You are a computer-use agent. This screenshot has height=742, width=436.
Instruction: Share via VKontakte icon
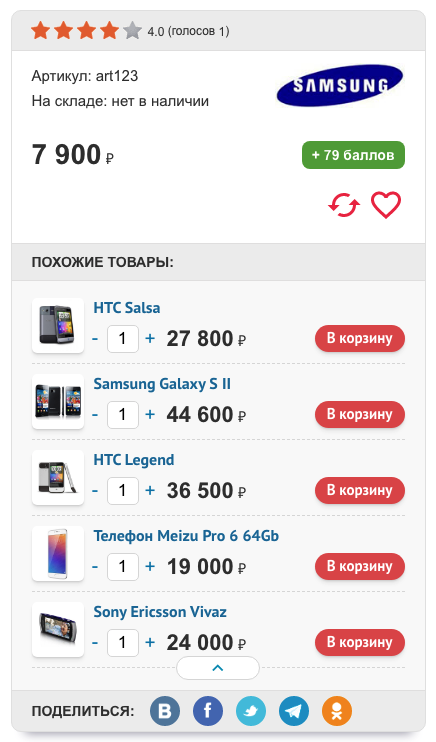(165, 711)
